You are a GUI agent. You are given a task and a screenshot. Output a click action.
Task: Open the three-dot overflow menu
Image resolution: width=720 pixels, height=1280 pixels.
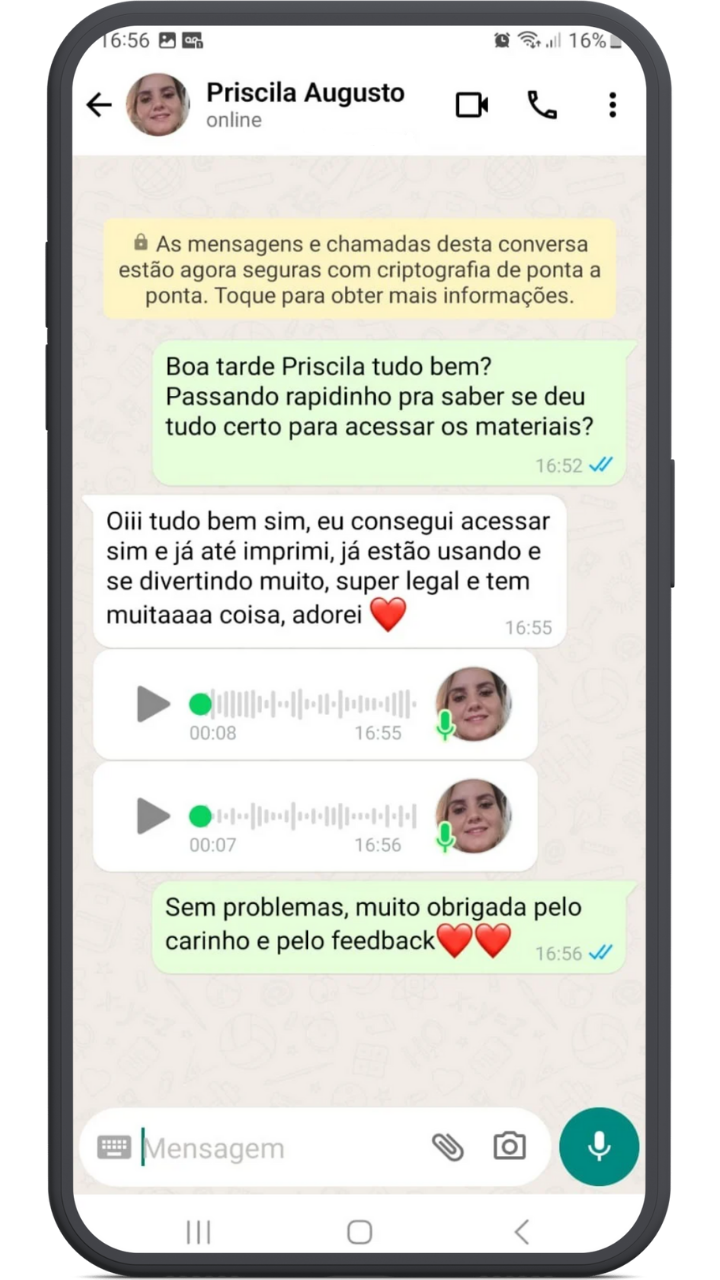pyautogui.click(x=612, y=105)
